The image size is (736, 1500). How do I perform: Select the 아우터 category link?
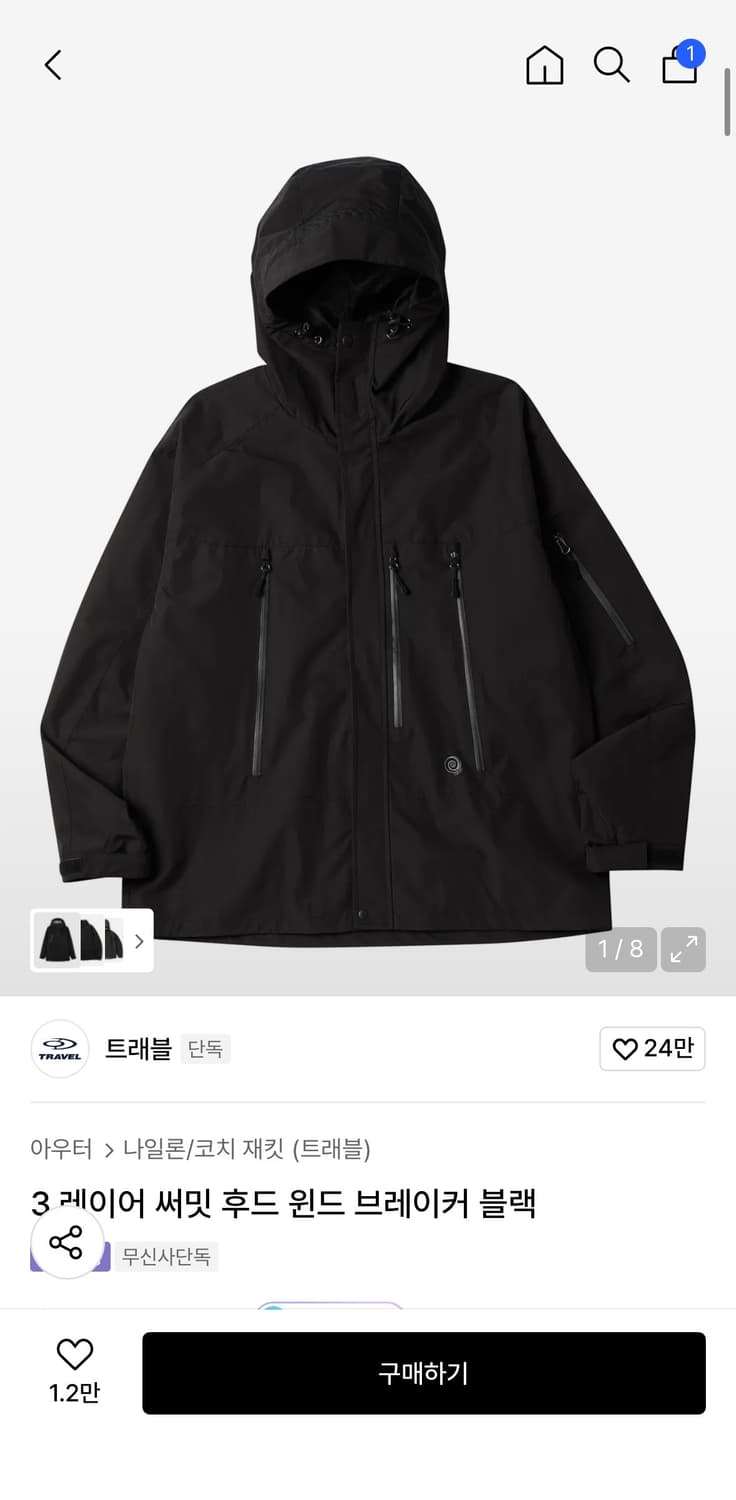(61, 1151)
